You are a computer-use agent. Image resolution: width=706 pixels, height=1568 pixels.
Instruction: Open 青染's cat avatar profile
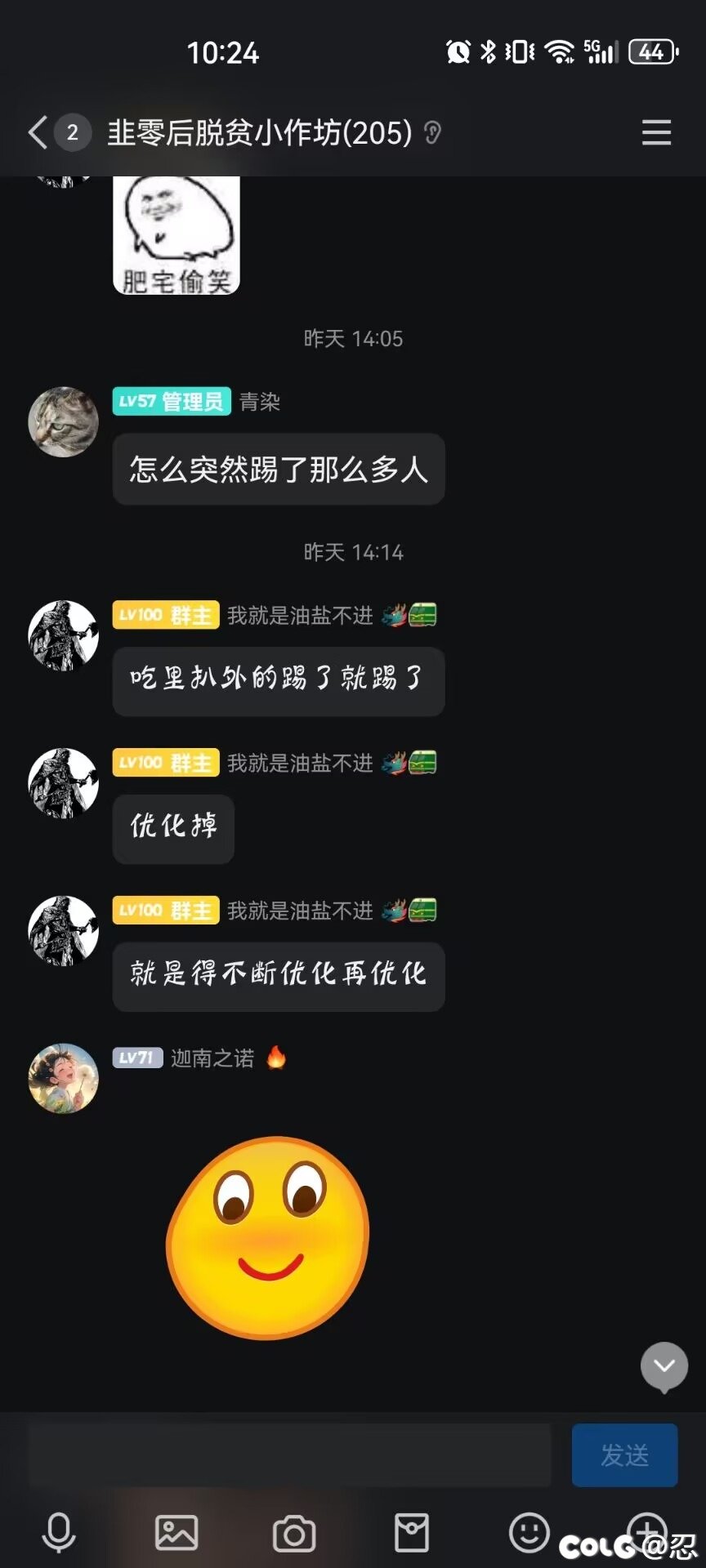coord(64,422)
